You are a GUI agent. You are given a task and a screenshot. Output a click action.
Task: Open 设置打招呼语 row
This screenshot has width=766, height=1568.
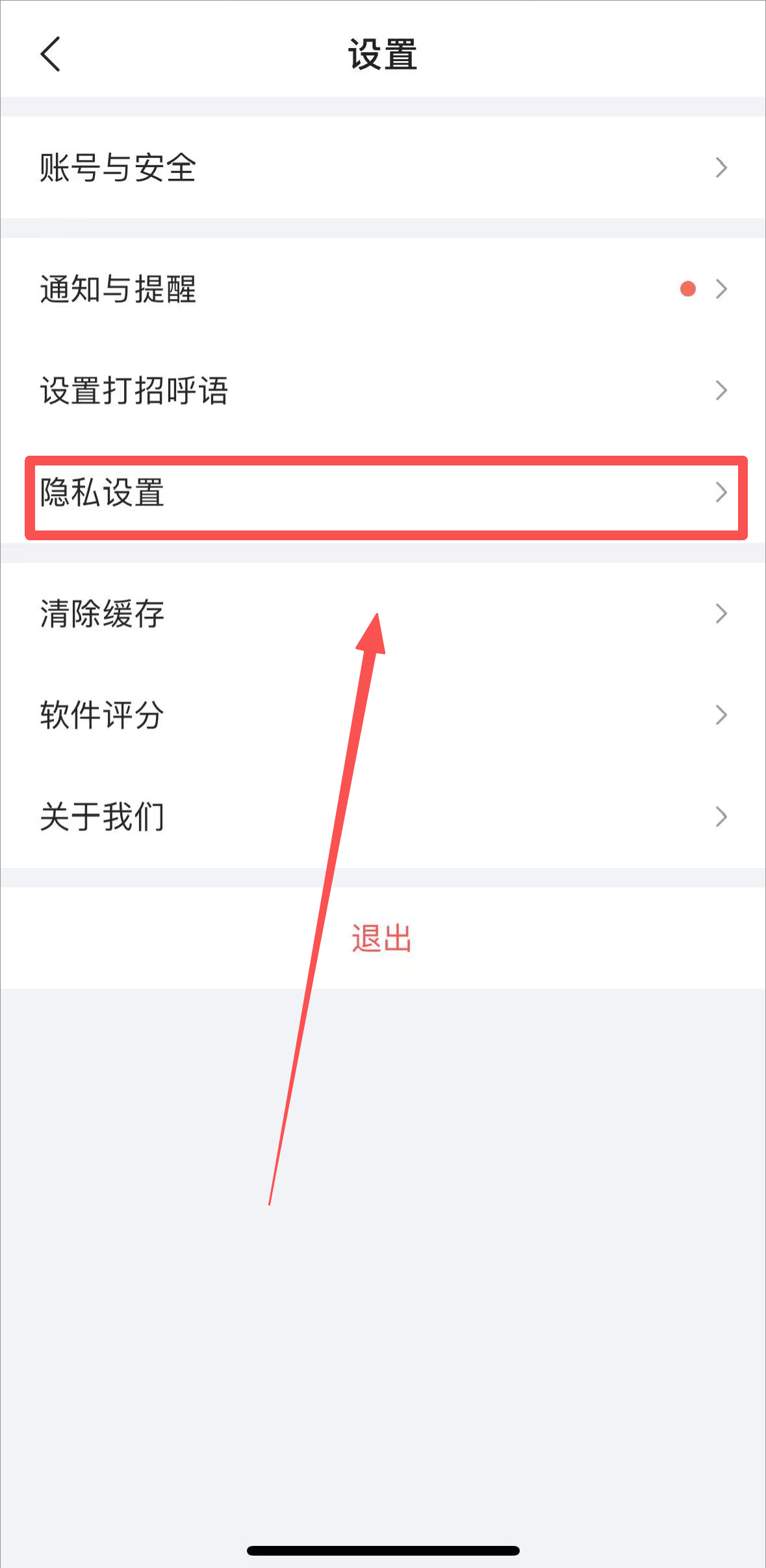(x=383, y=391)
